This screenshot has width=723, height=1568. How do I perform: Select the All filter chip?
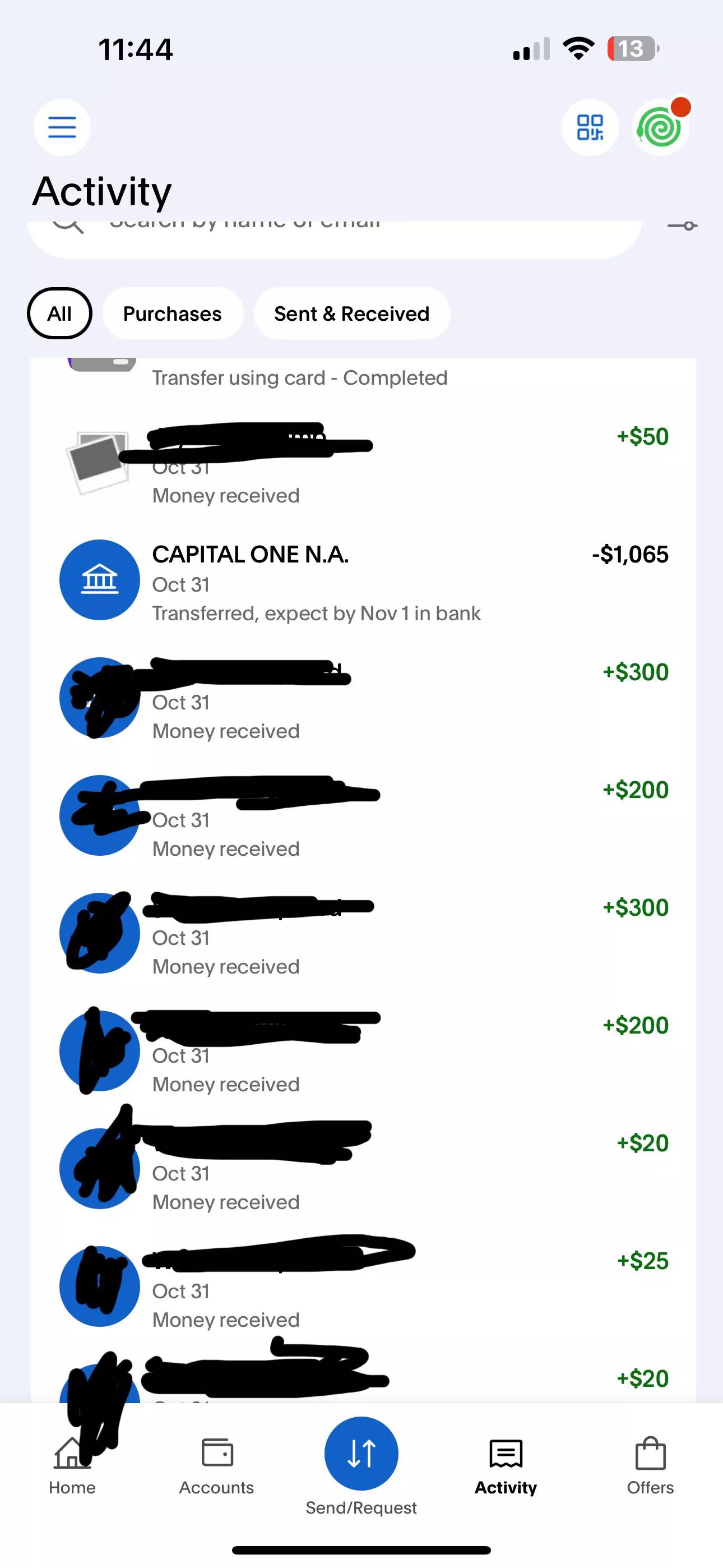59,313
